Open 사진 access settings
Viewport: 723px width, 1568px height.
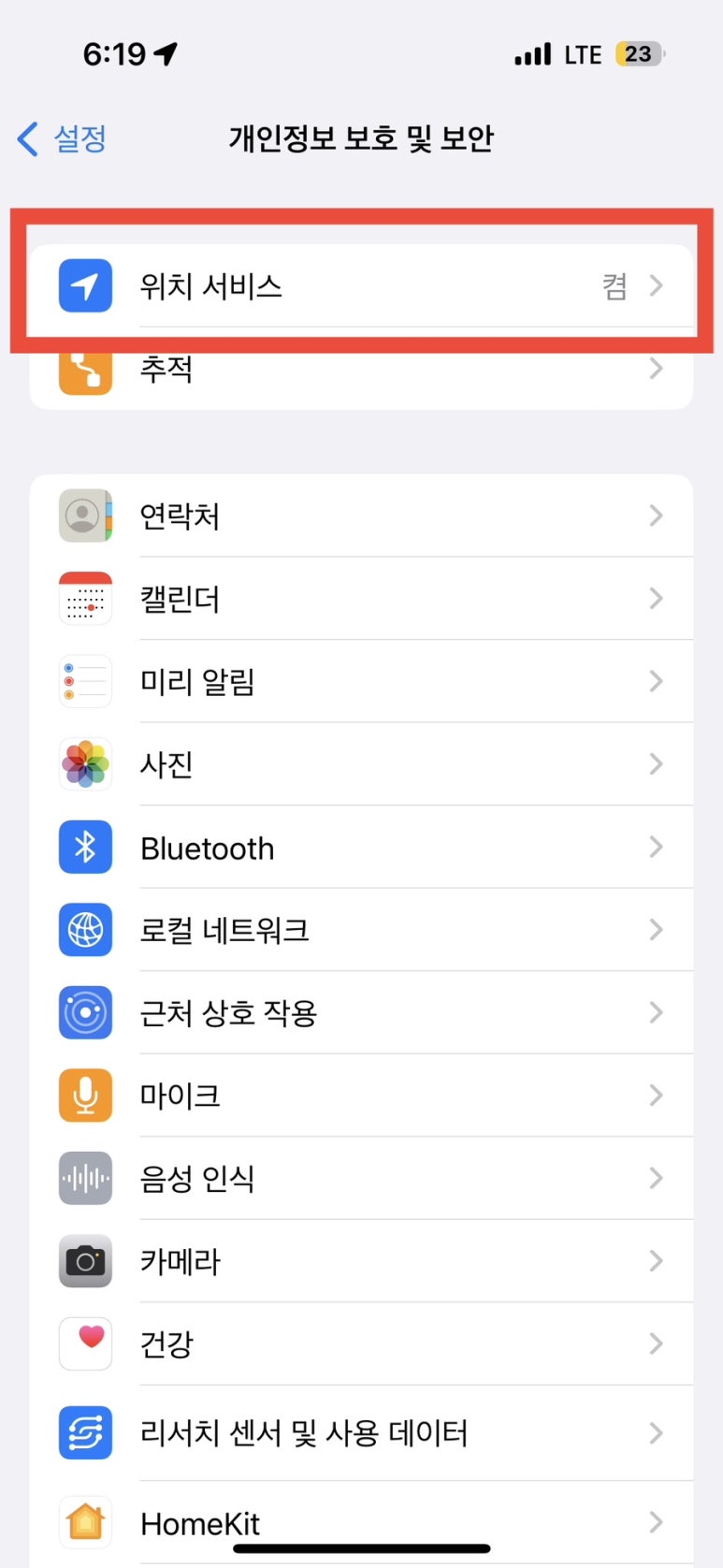(361, 764)
